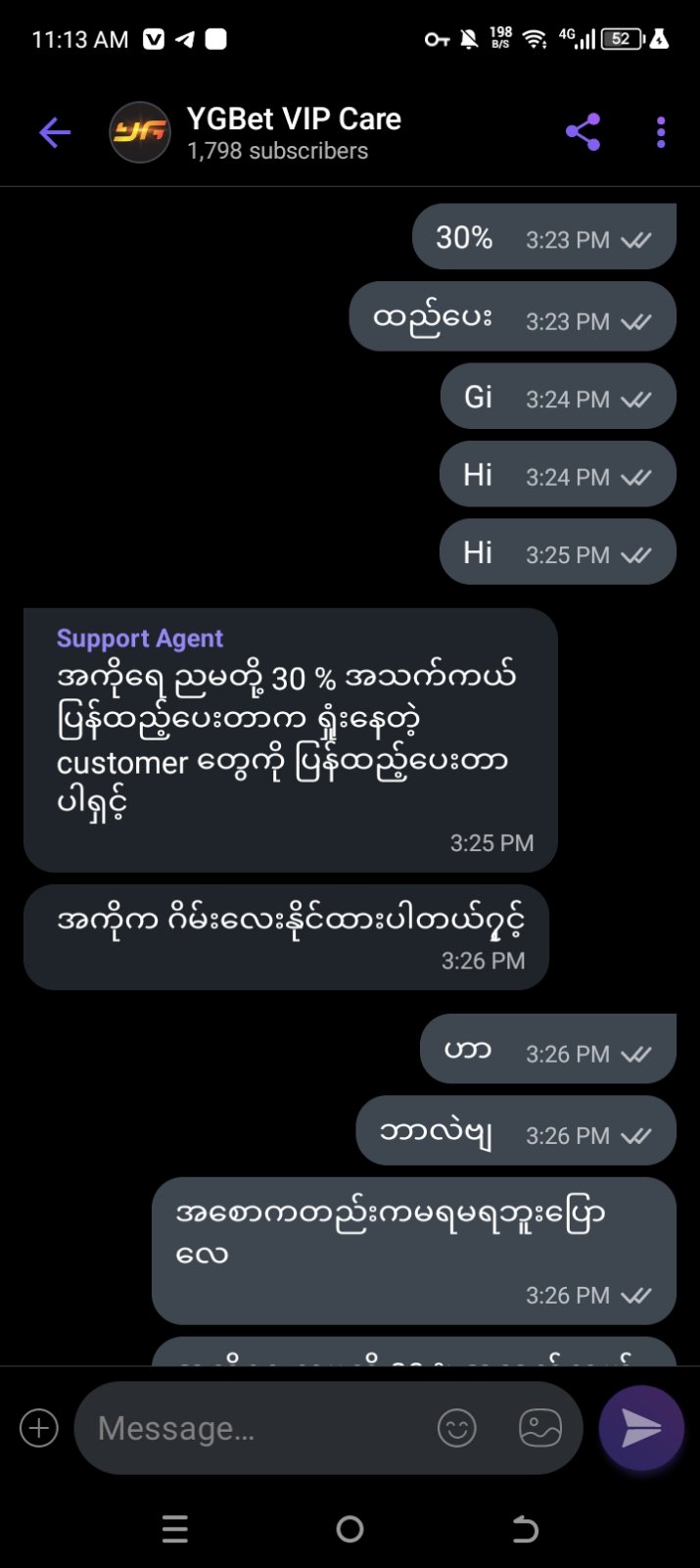Viewport: 700px width, 1568px height.
Task: Tap the attach plus icon
Action: click(39, 1428)
